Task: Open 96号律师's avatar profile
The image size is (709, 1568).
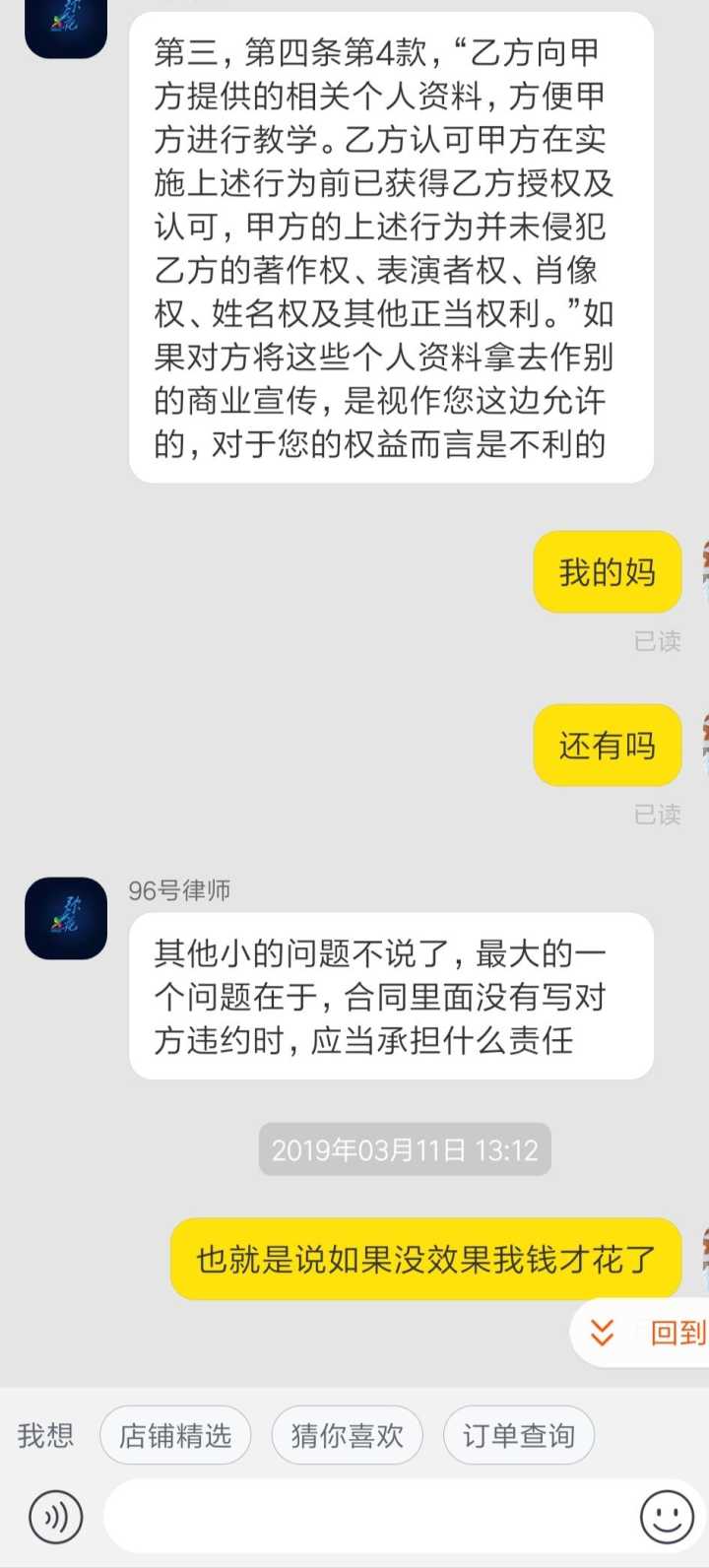Action: (x=66, y=918)
